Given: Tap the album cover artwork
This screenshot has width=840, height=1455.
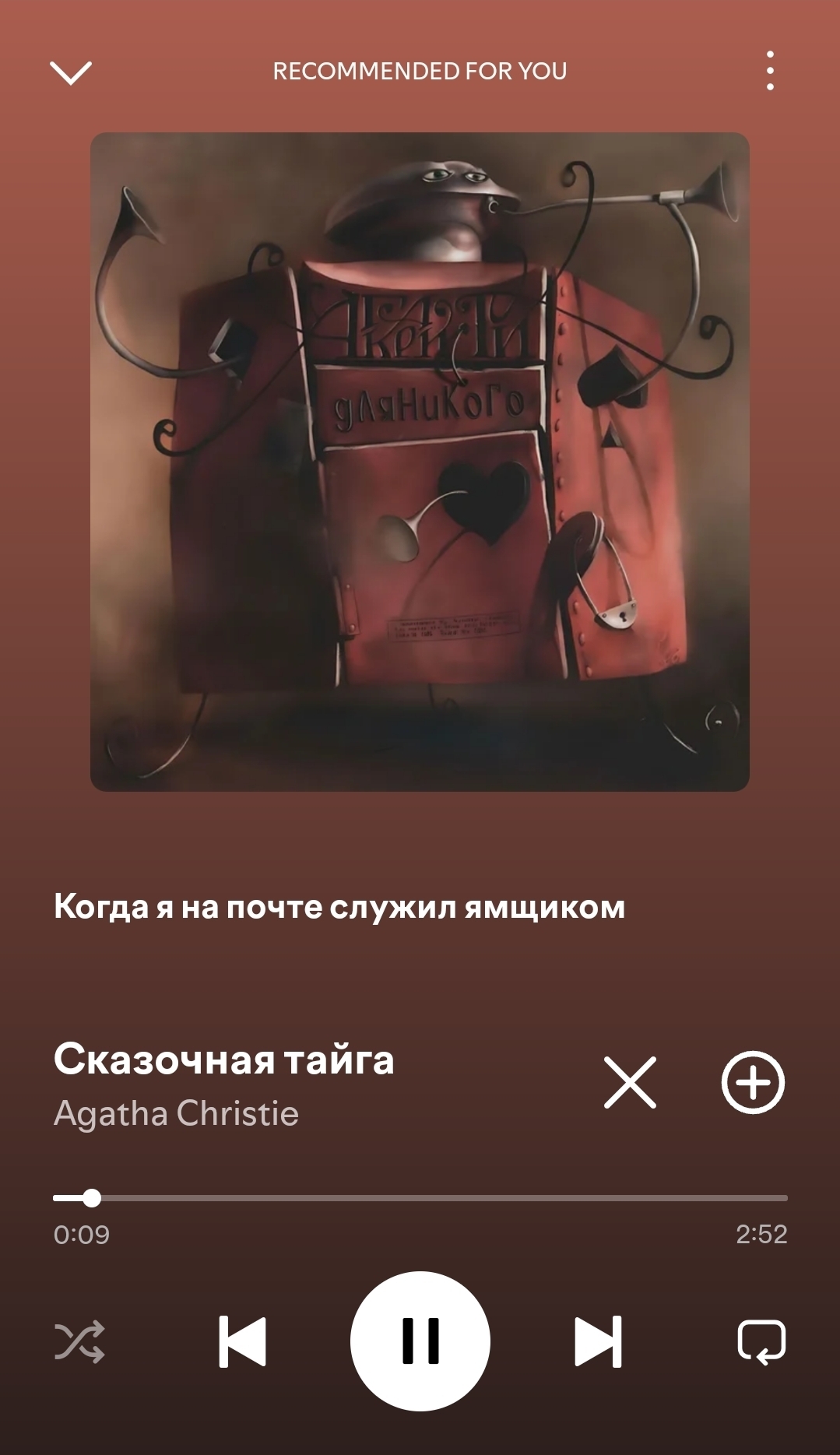Looking at the screenshot, I should coord(420,462).
